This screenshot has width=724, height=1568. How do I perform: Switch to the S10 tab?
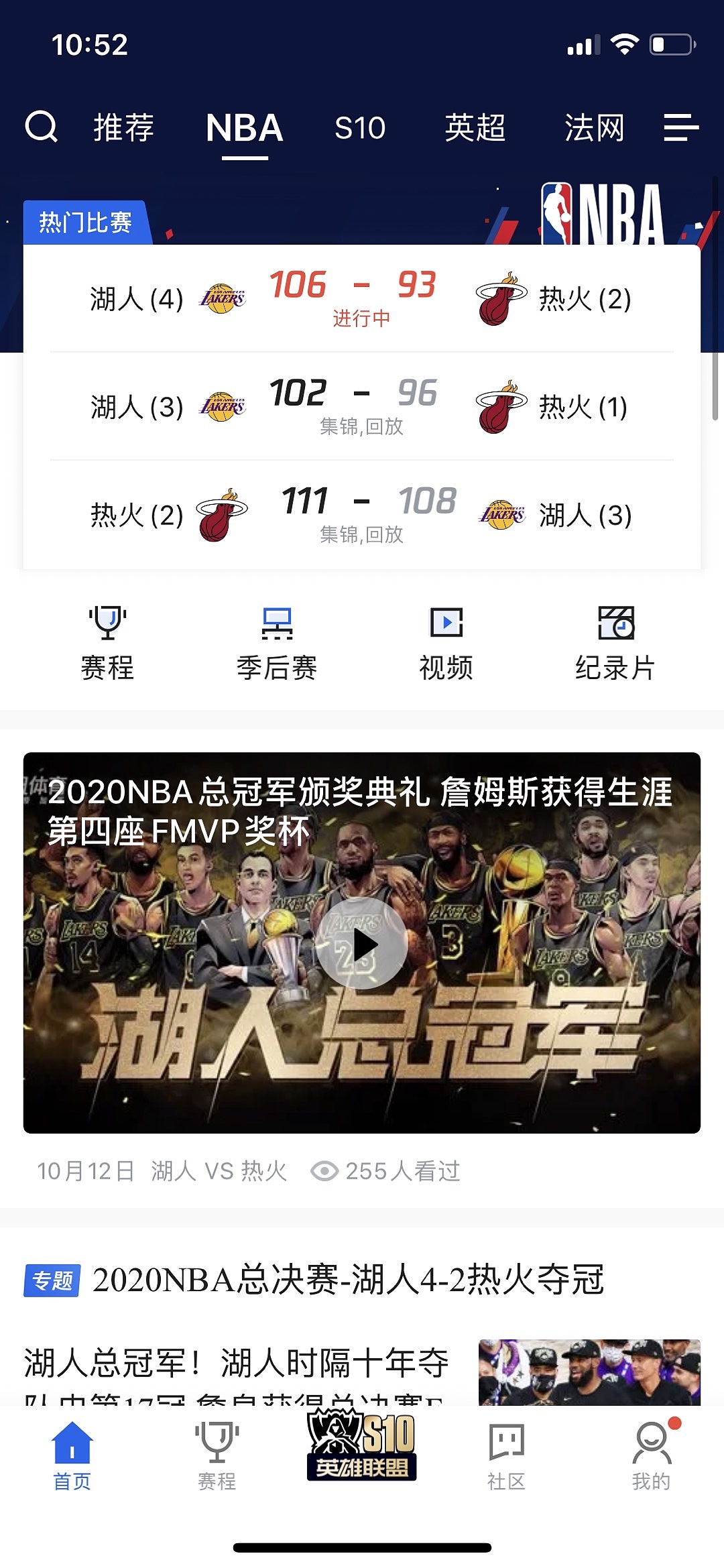[360, 127]
